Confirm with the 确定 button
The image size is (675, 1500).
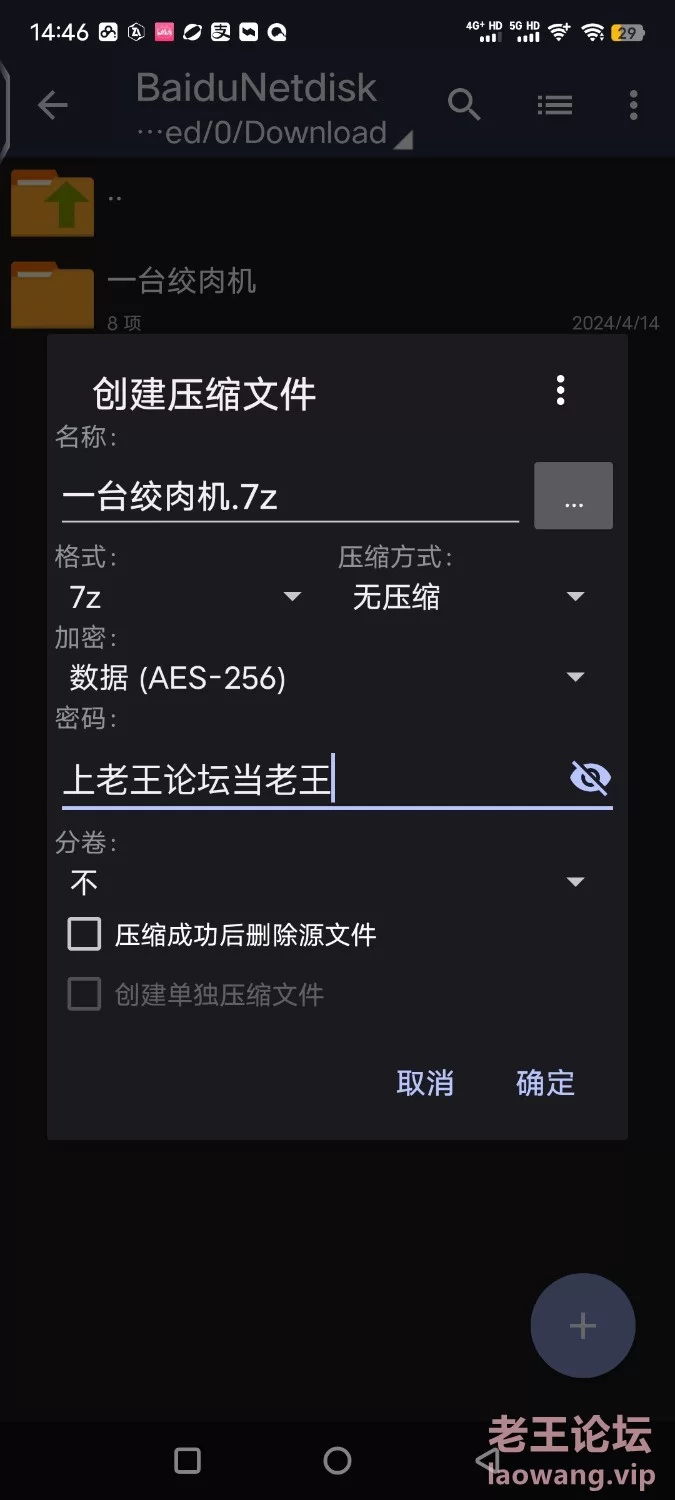click(545, 1083)
